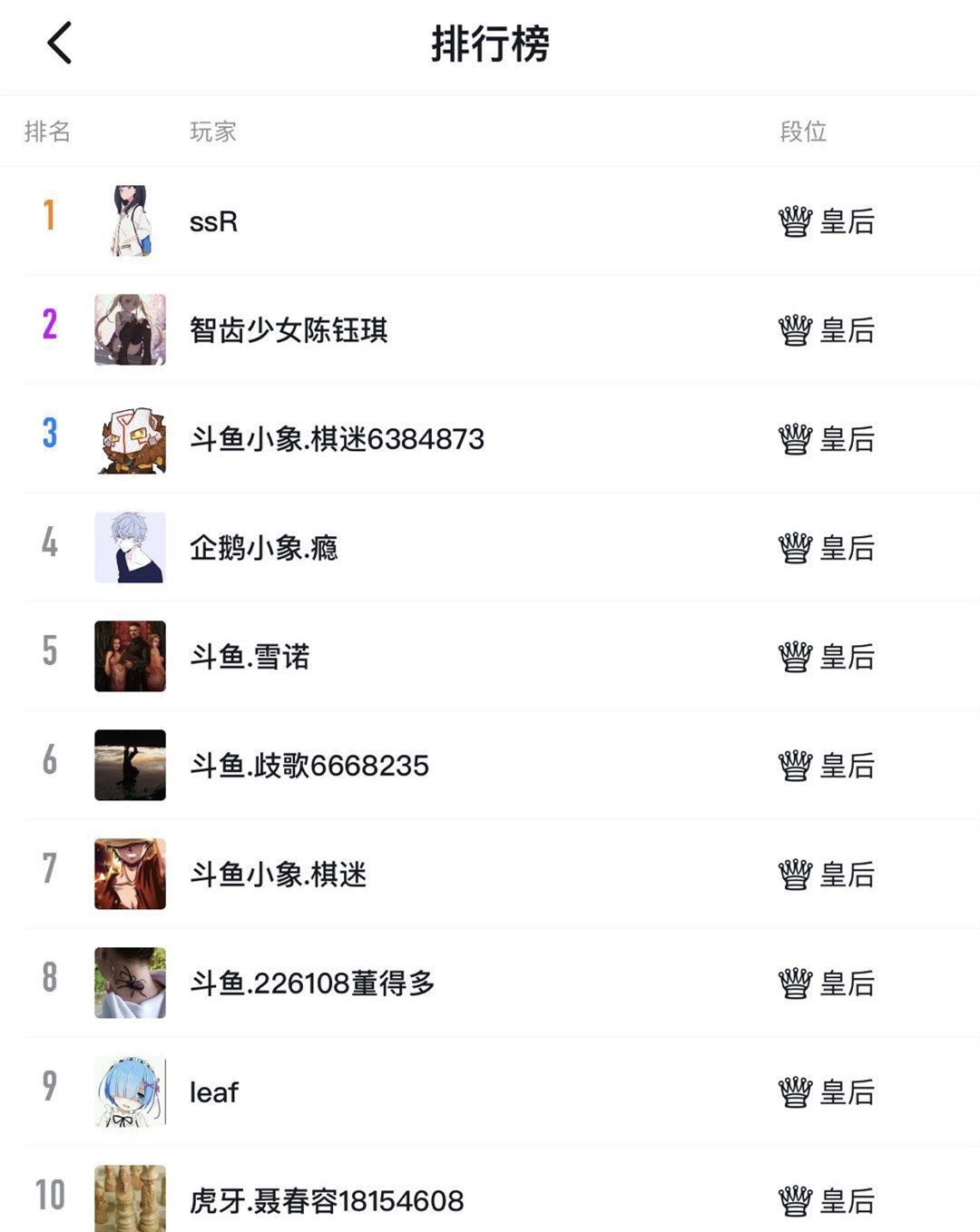The height and width of the screenshot is (1232, 980).
Task: Click the crown icon beside 企鹅小象.瘾
Action: [x=794, y=548]
